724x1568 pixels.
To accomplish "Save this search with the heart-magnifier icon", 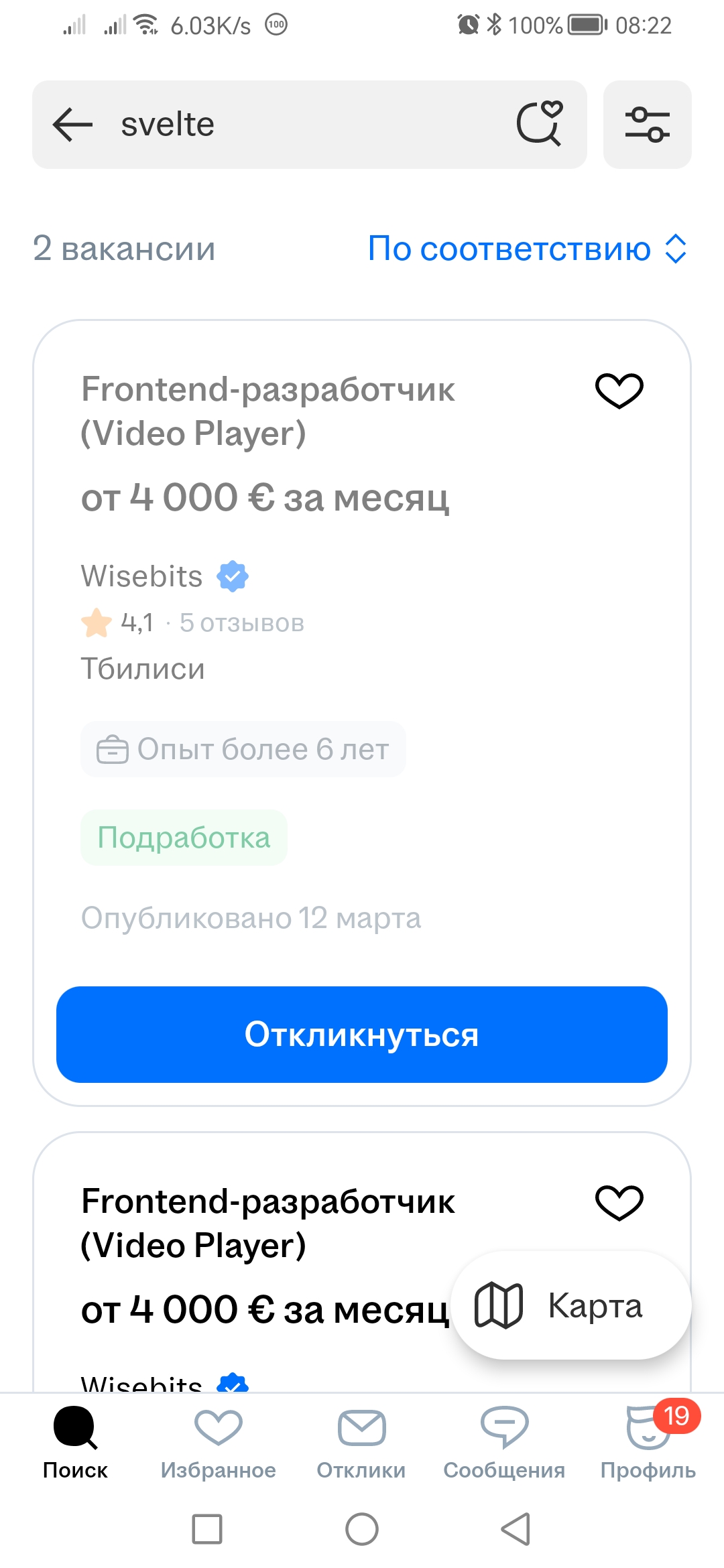I will (x=540, y=124).
